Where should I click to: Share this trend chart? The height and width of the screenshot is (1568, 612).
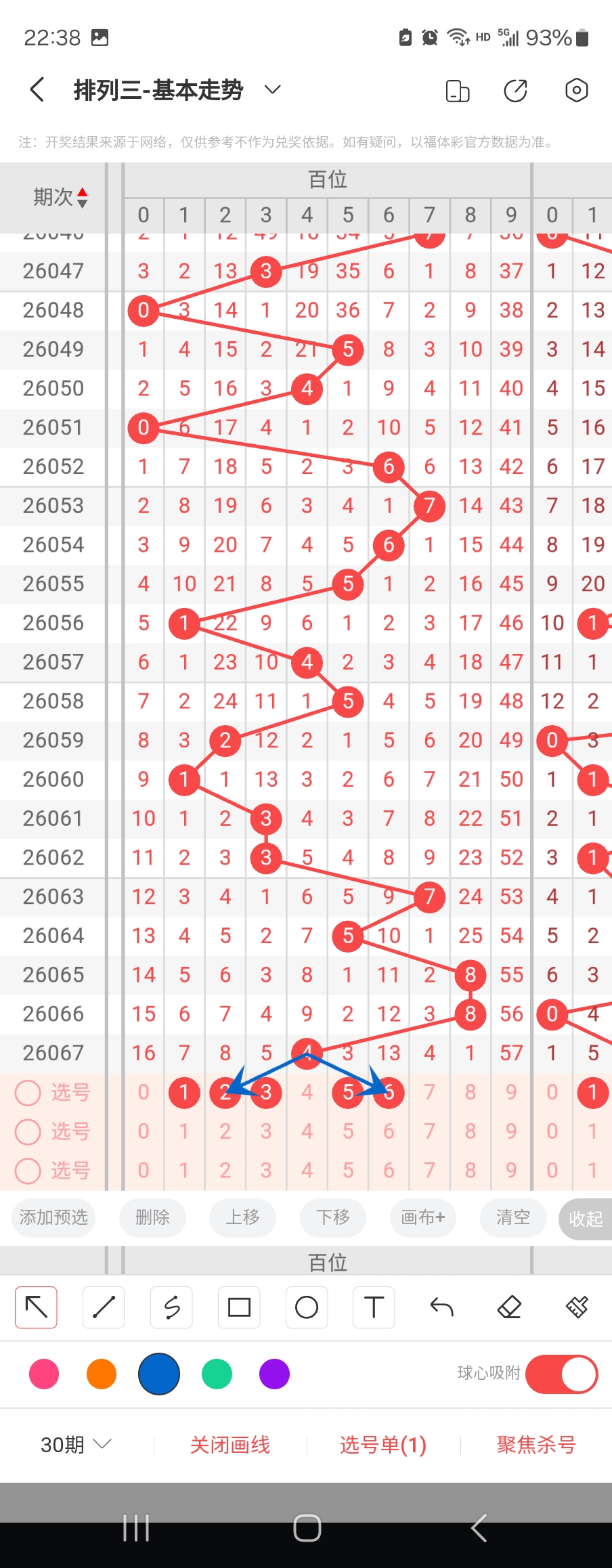[x=516, y=90]
